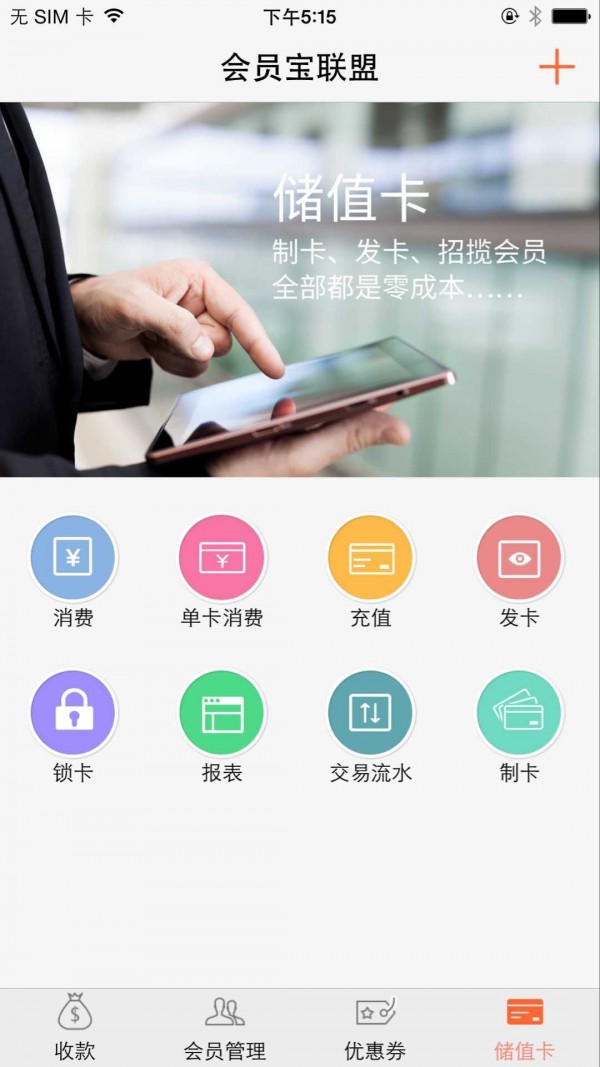
Task: Open 交易流水 transaction records
Action: pyautogui.click(x=371, y=713)
